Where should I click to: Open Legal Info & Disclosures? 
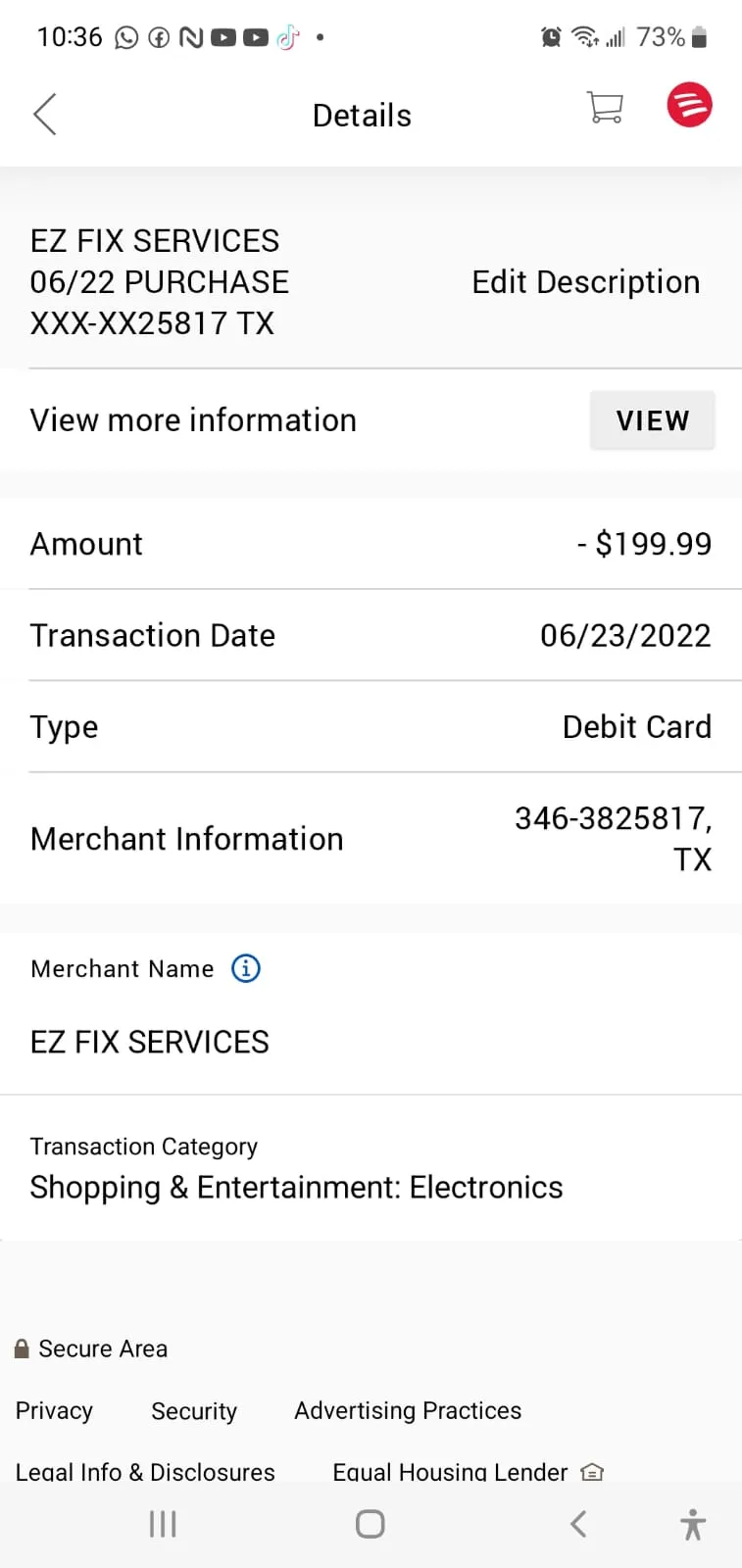[x=145, y=1471]
